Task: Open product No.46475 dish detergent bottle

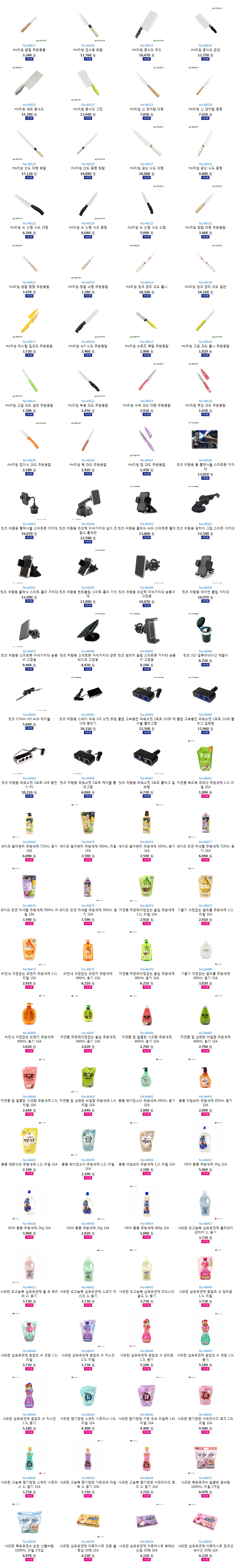Action: coord(87,886)
